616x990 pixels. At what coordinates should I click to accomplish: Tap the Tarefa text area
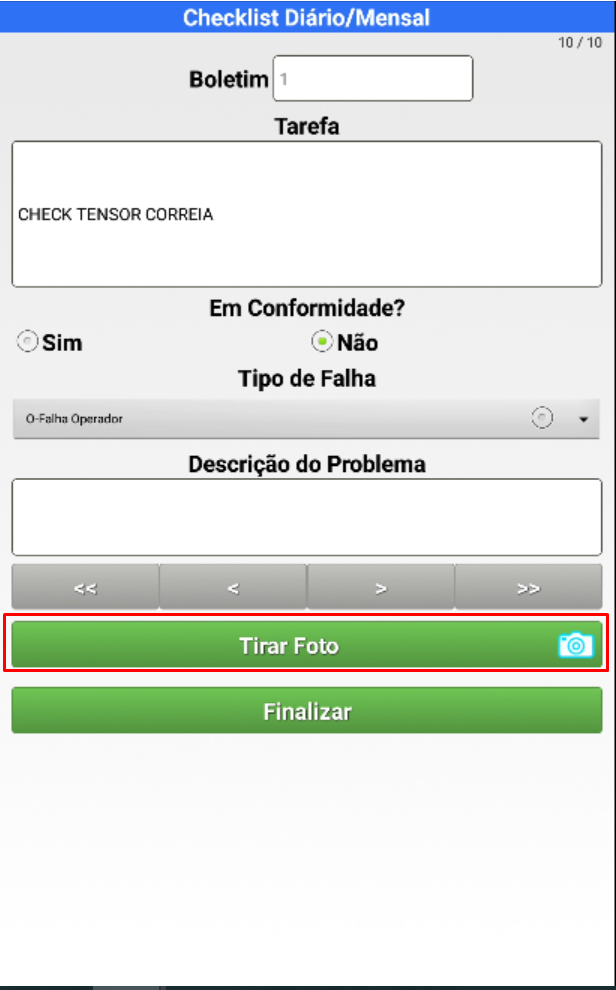click(306, 214)
